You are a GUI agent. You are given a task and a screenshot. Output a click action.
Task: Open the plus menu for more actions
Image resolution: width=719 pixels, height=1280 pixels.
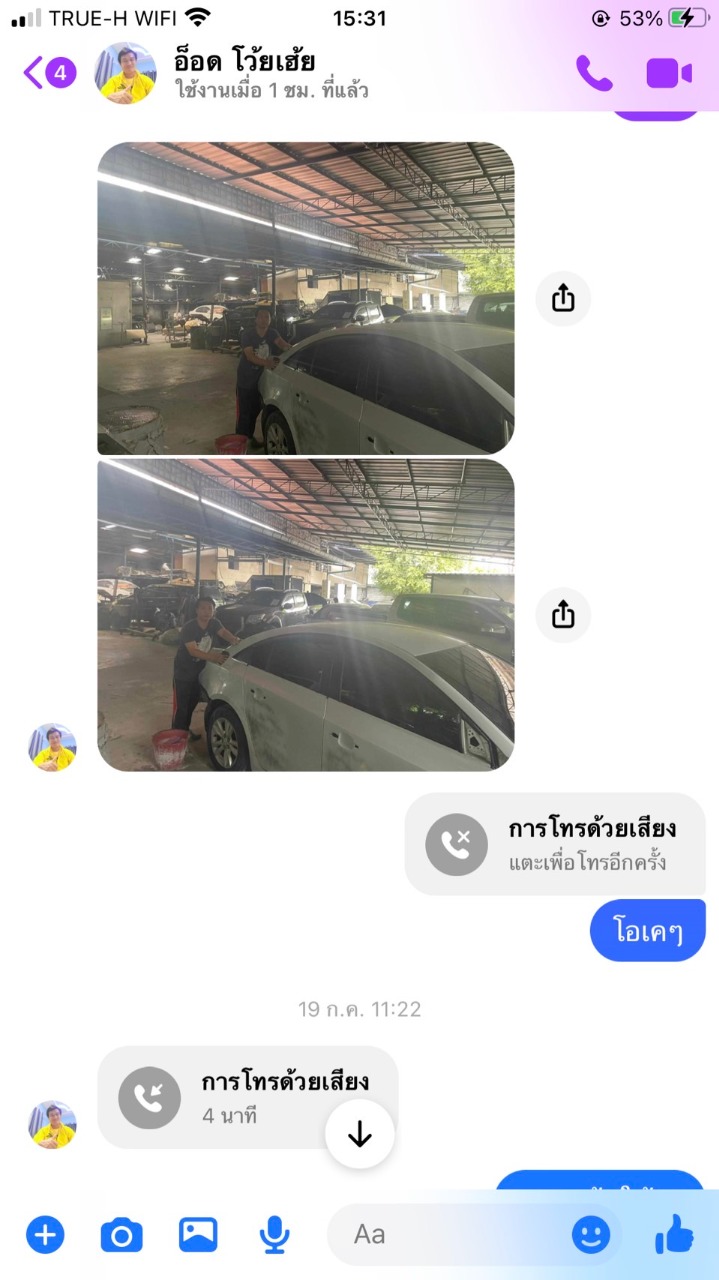(x=45, y=1235)
